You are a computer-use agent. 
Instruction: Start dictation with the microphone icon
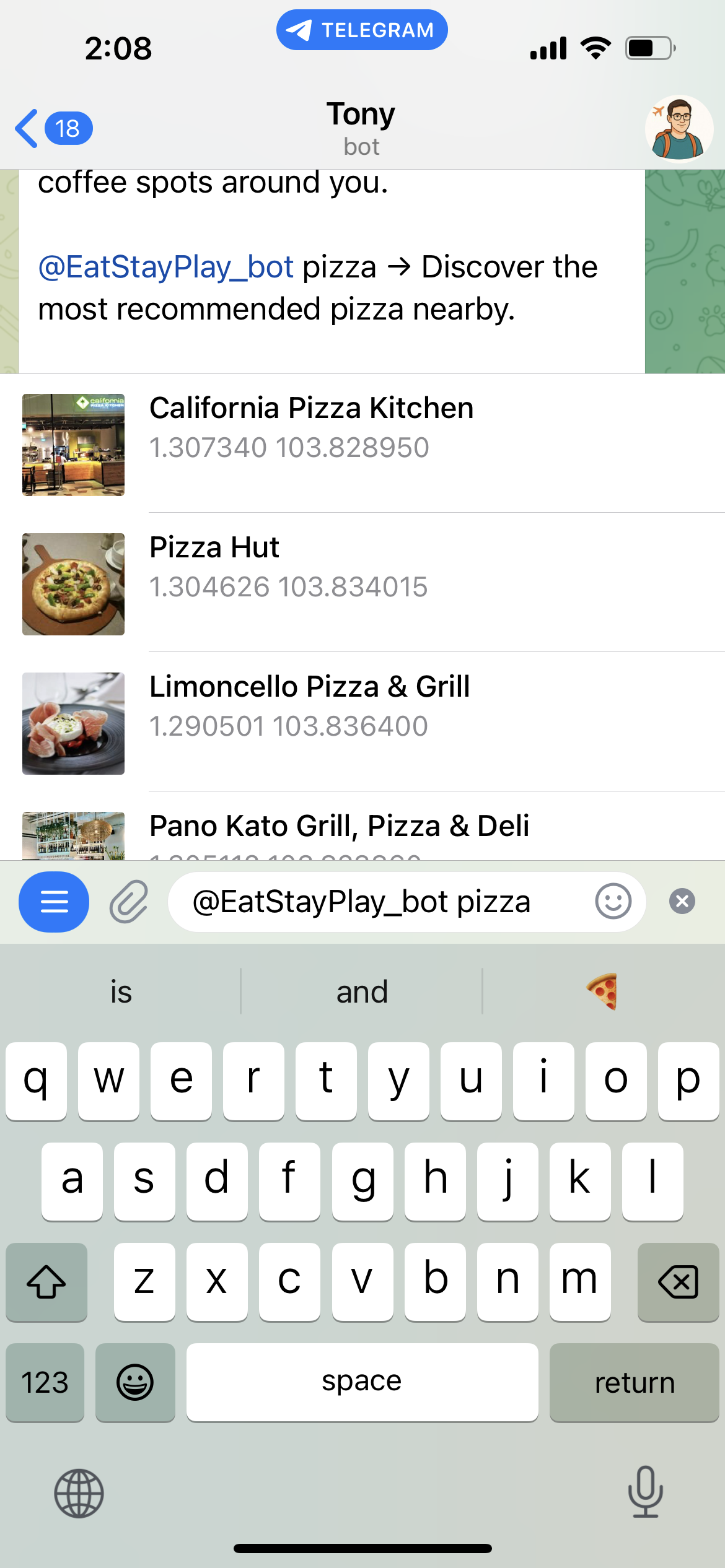coord(646,1494)
